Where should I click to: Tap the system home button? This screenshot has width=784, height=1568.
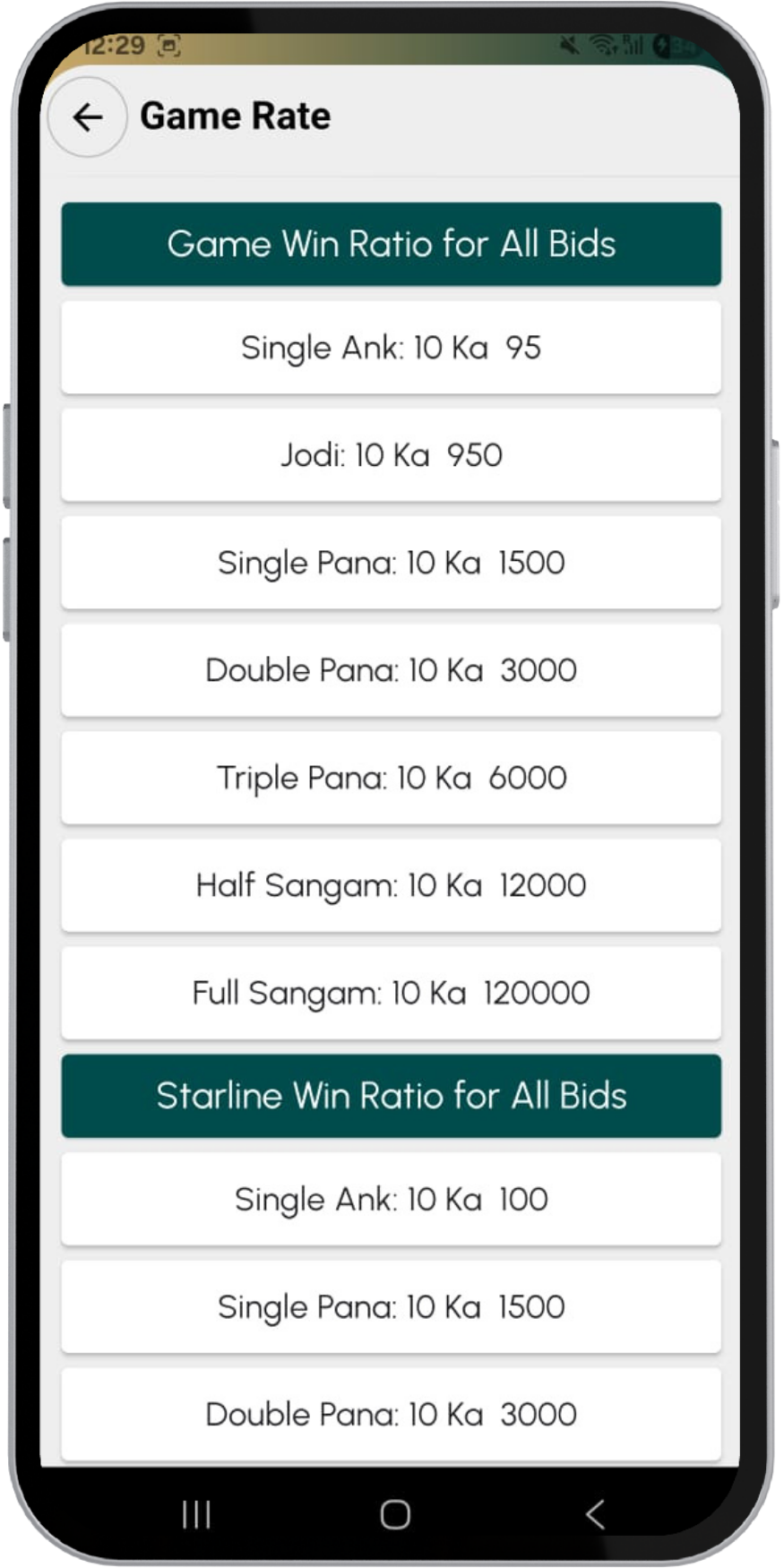point(395,1514)
